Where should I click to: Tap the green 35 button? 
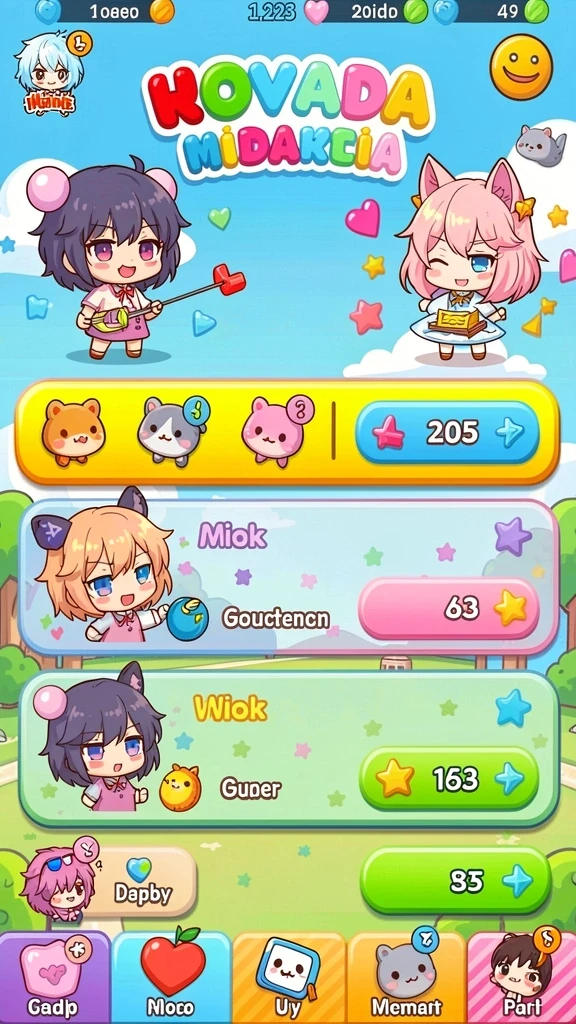455,881
